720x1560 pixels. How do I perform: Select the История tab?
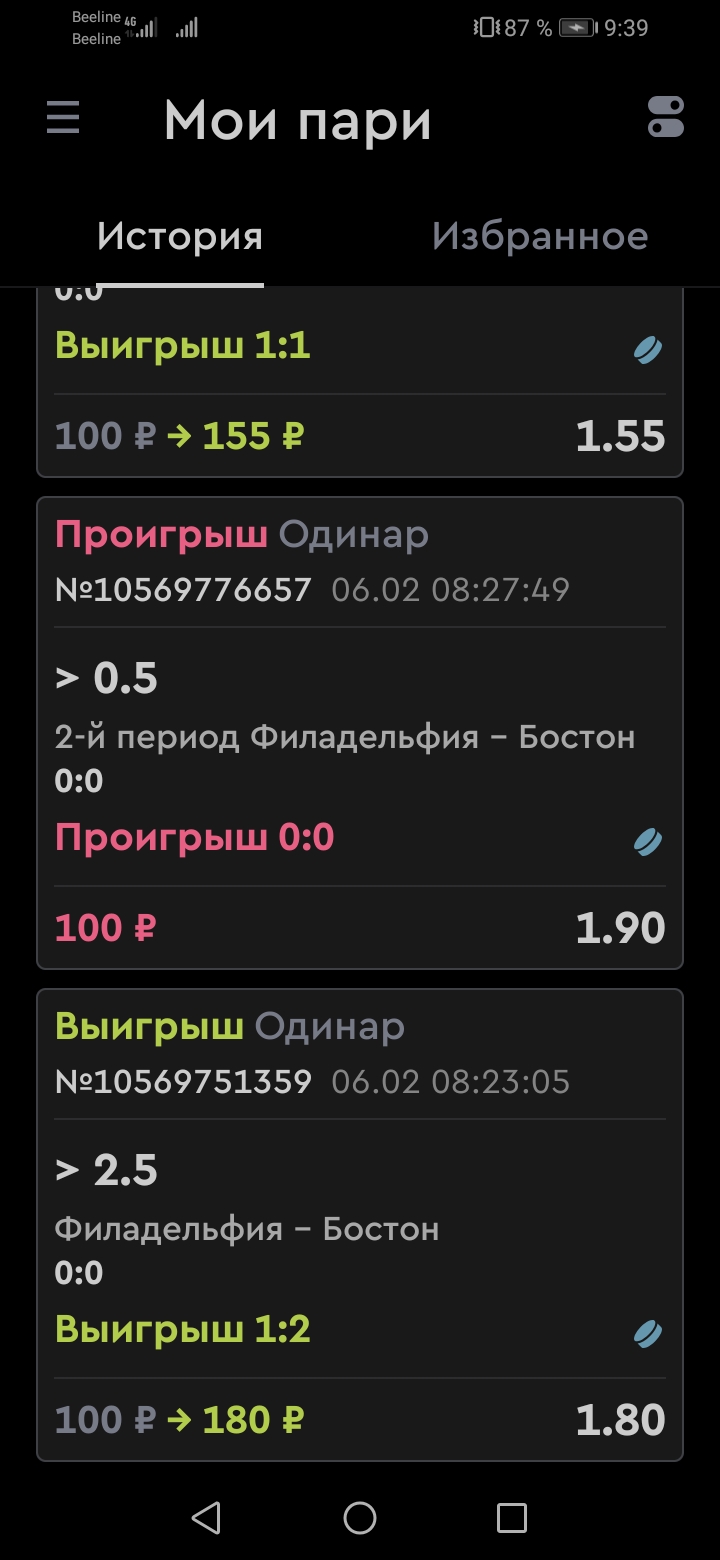[x=180, y=237]
